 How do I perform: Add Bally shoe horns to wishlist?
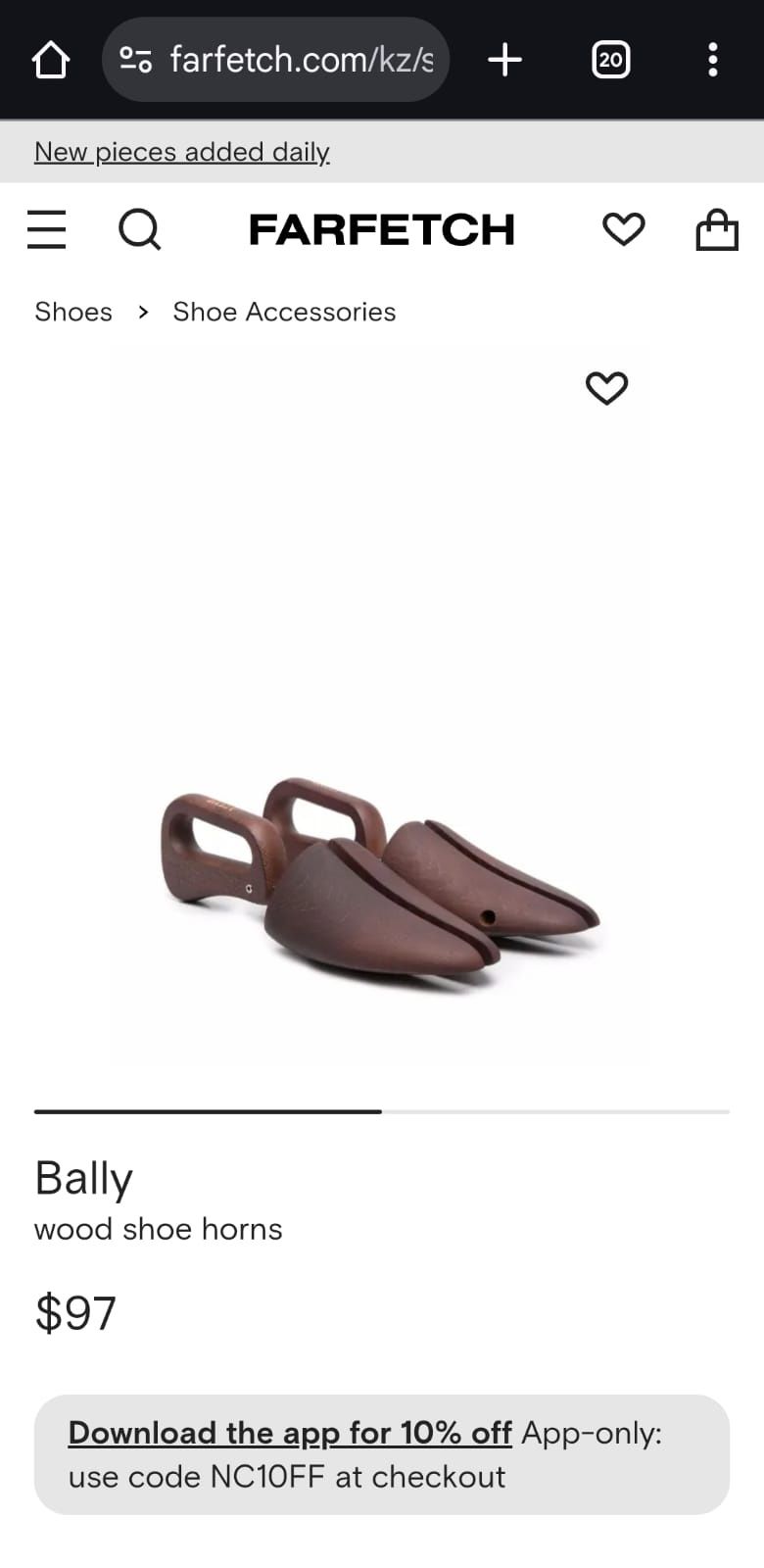[606, 388]
